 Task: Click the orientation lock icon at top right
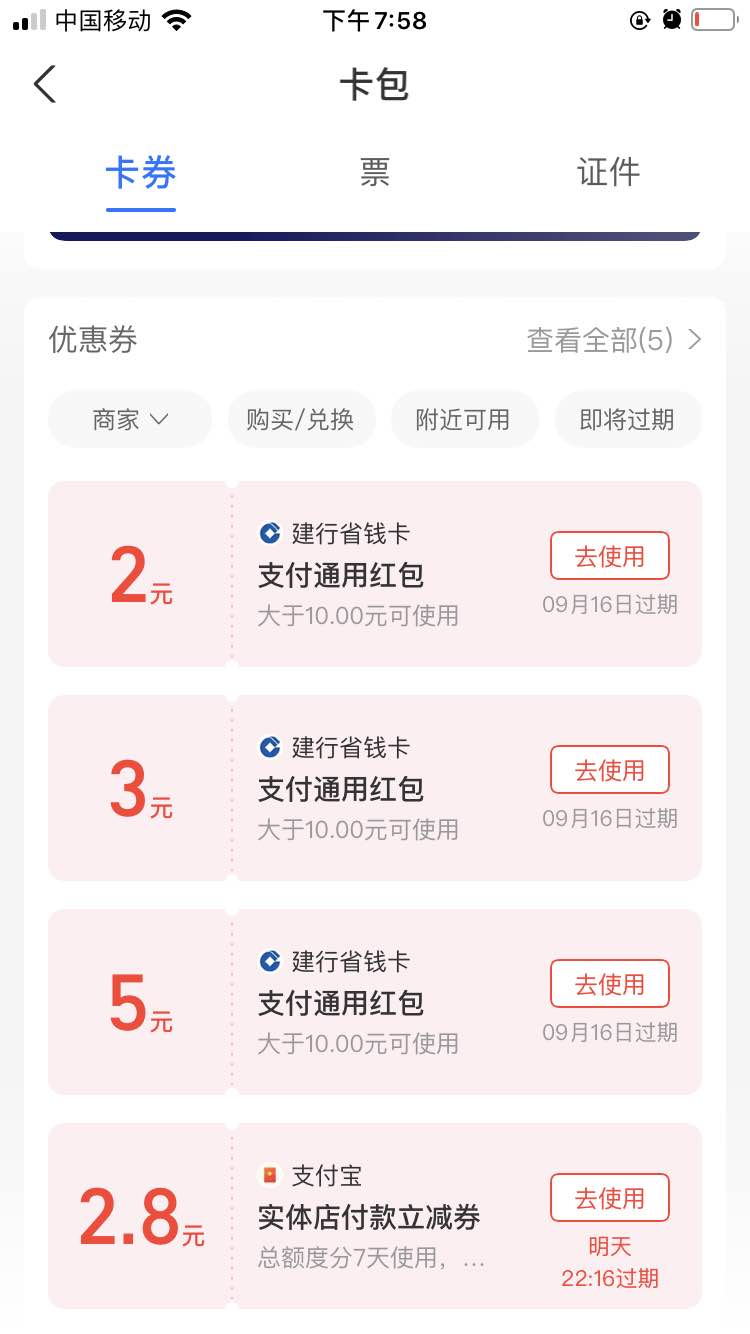pos(640,18)
